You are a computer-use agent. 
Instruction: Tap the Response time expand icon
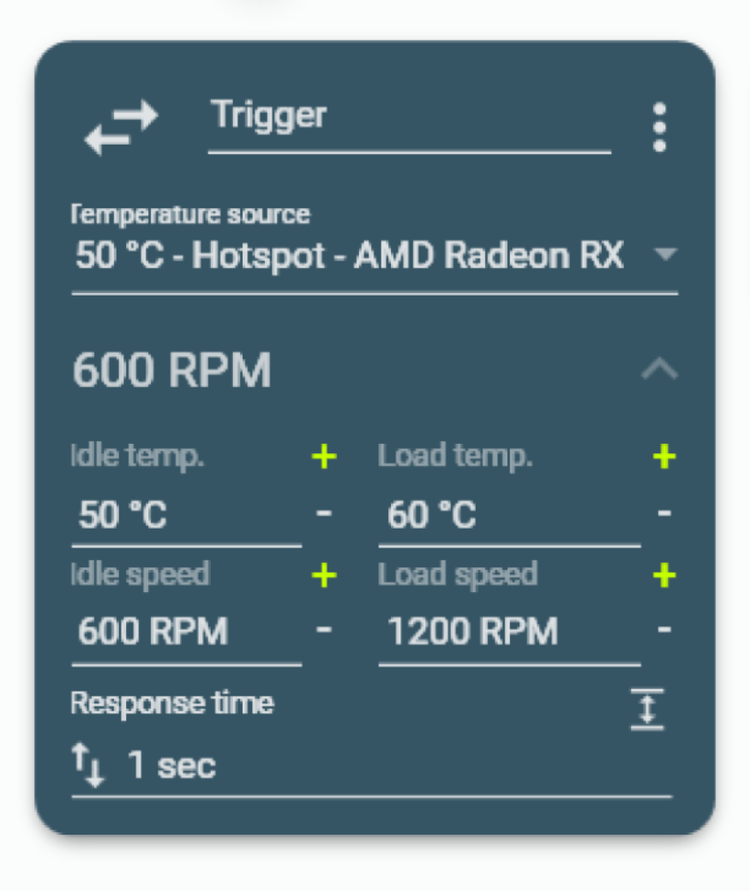pyautogui.click(x=647, y=710)
